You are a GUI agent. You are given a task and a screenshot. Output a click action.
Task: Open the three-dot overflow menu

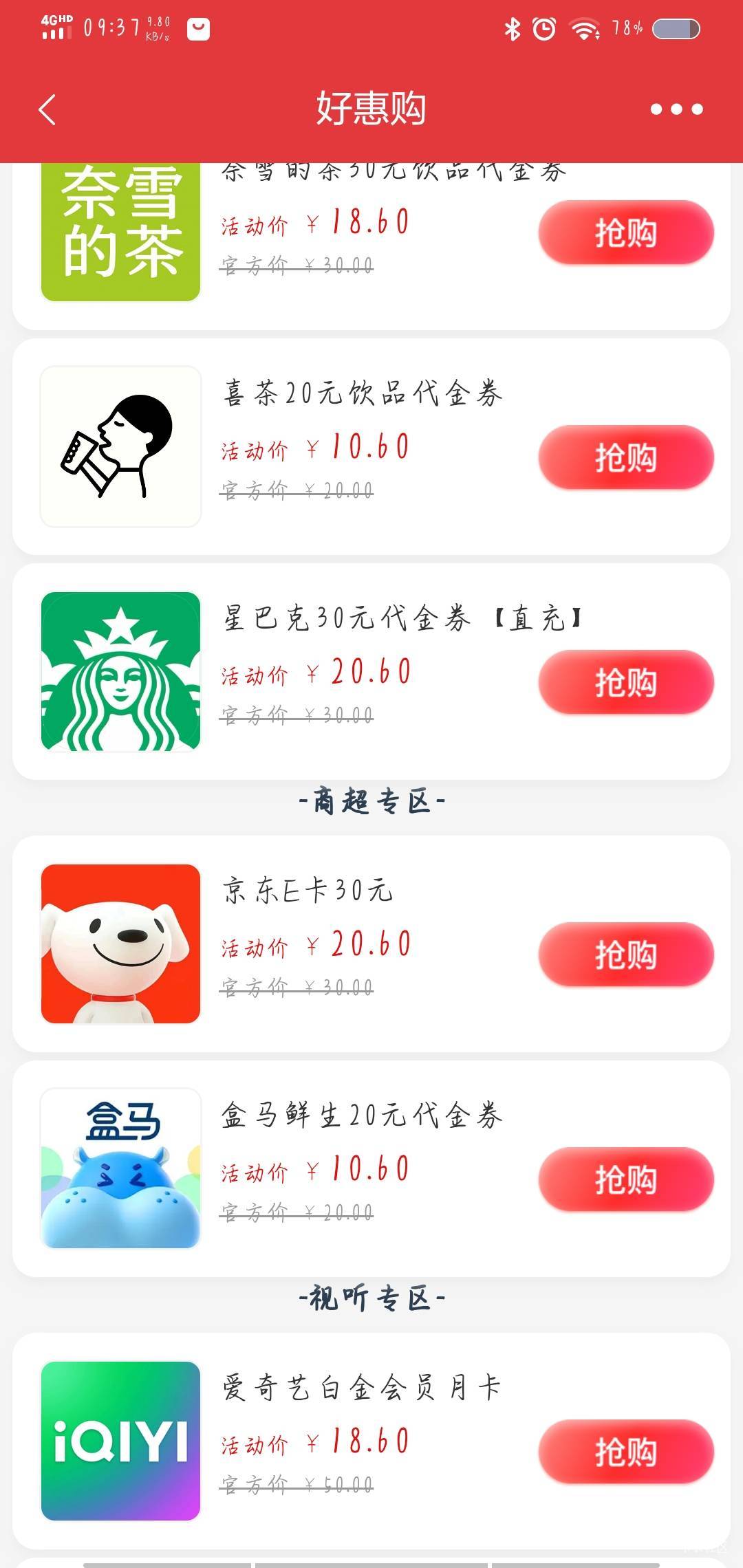676,109
